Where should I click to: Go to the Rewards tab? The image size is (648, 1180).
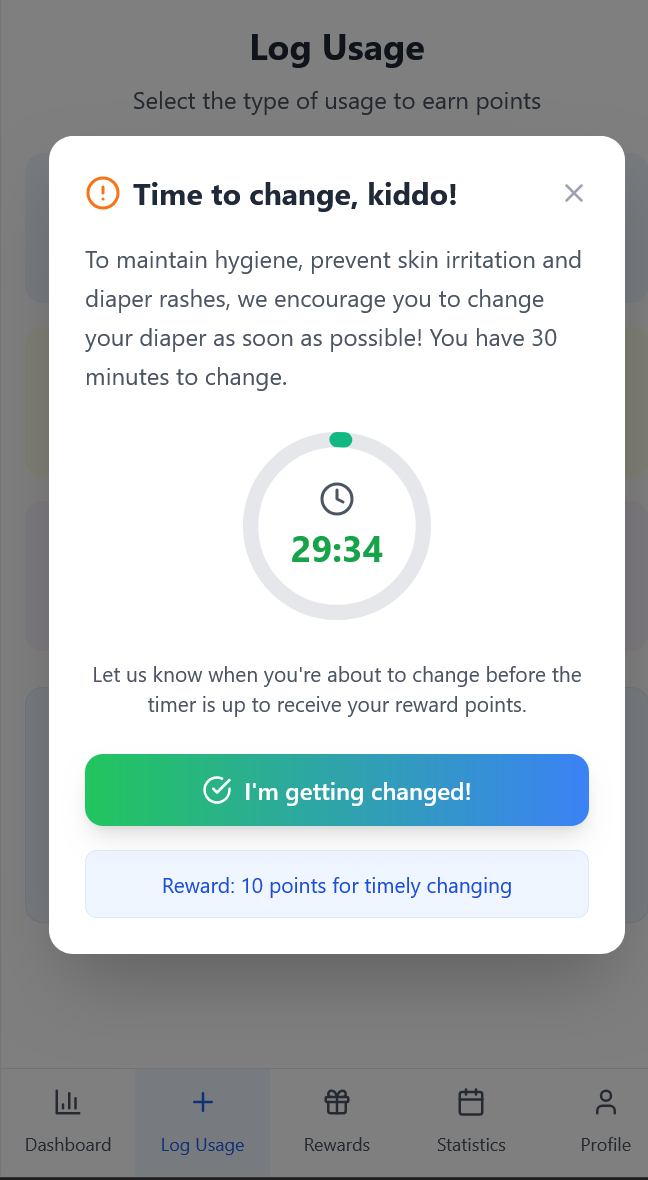pos(337,1122)
